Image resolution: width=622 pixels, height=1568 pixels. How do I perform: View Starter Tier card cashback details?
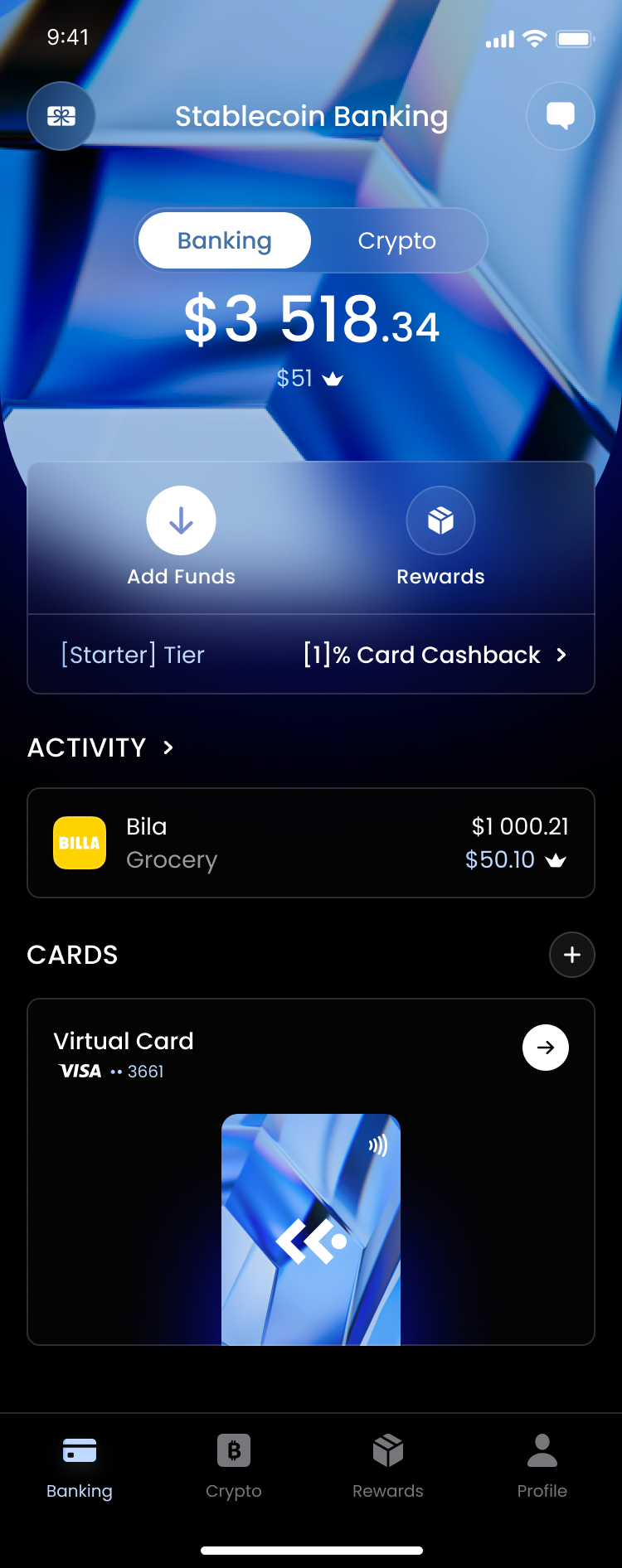coord(311,655)
